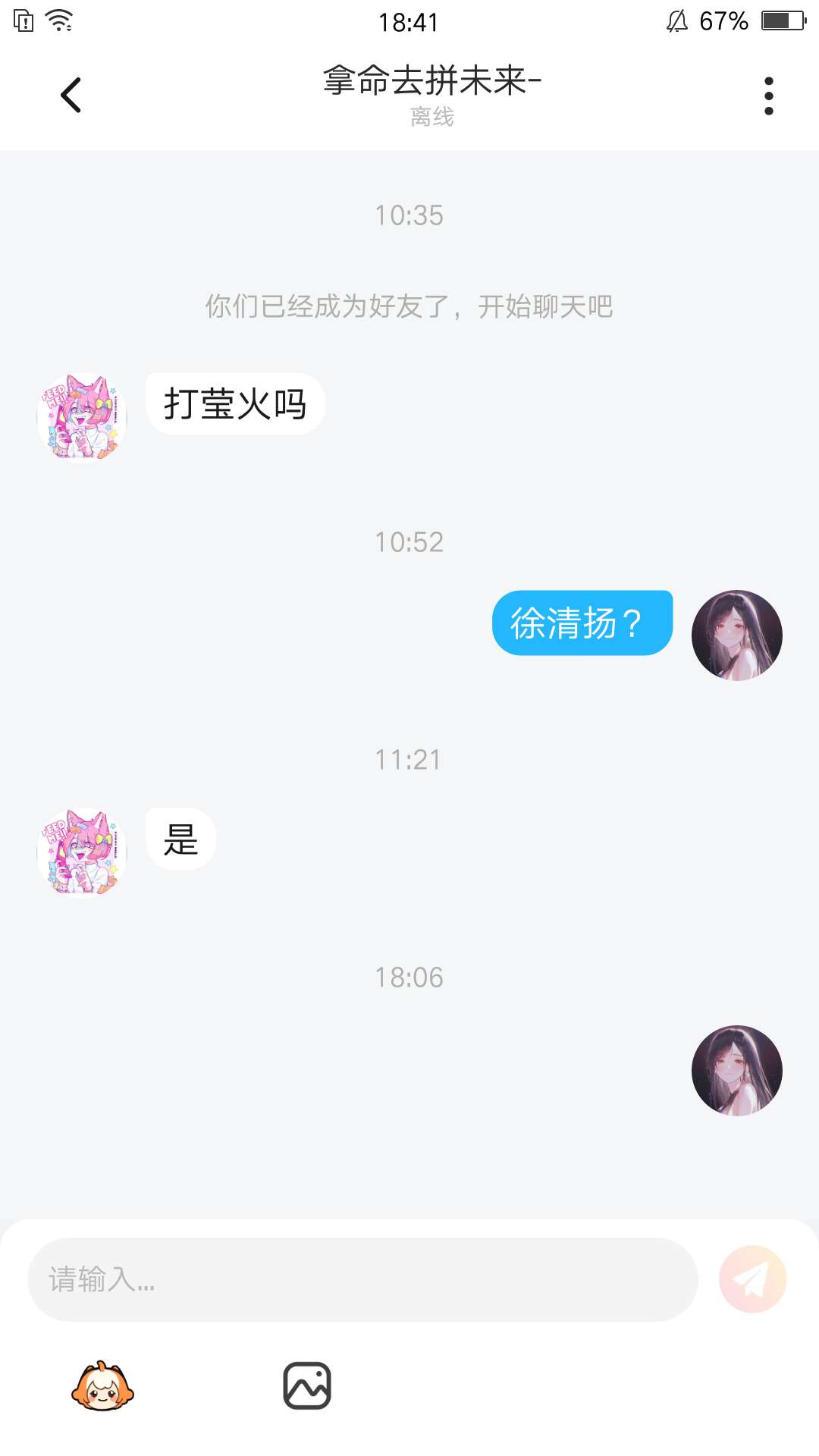The width and height of the screenshot is (819, 1456).
Task: Focus the 请输入 message input field
Action: coord(362,1279)
